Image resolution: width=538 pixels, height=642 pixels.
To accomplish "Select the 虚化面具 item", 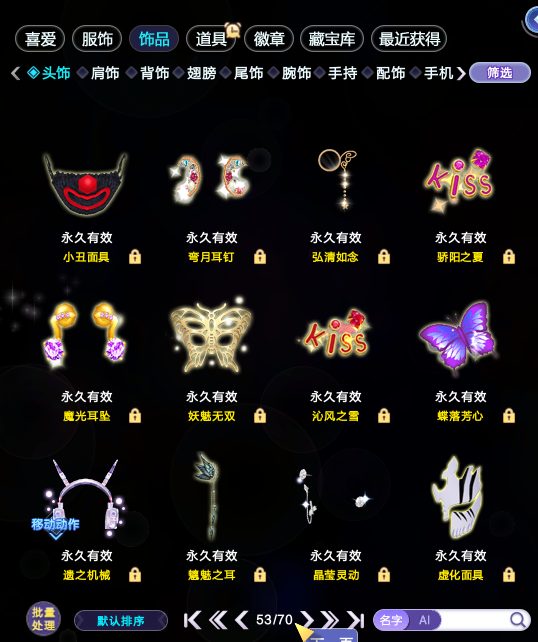I will click(x=459, y=497).
